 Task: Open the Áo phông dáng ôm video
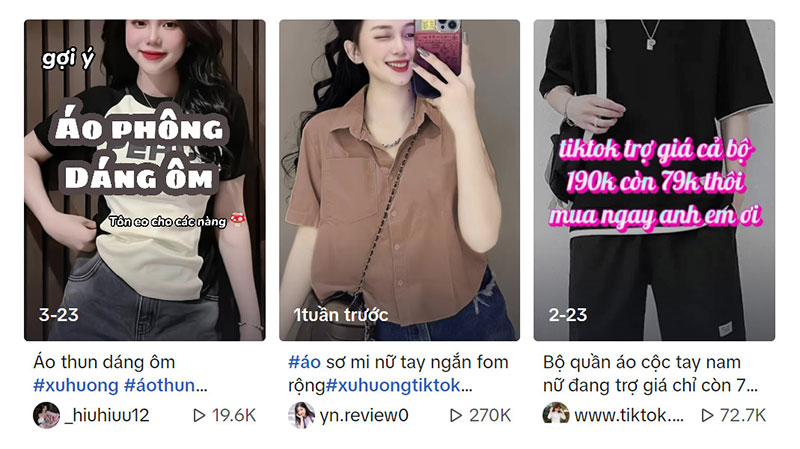click(144, 180)
